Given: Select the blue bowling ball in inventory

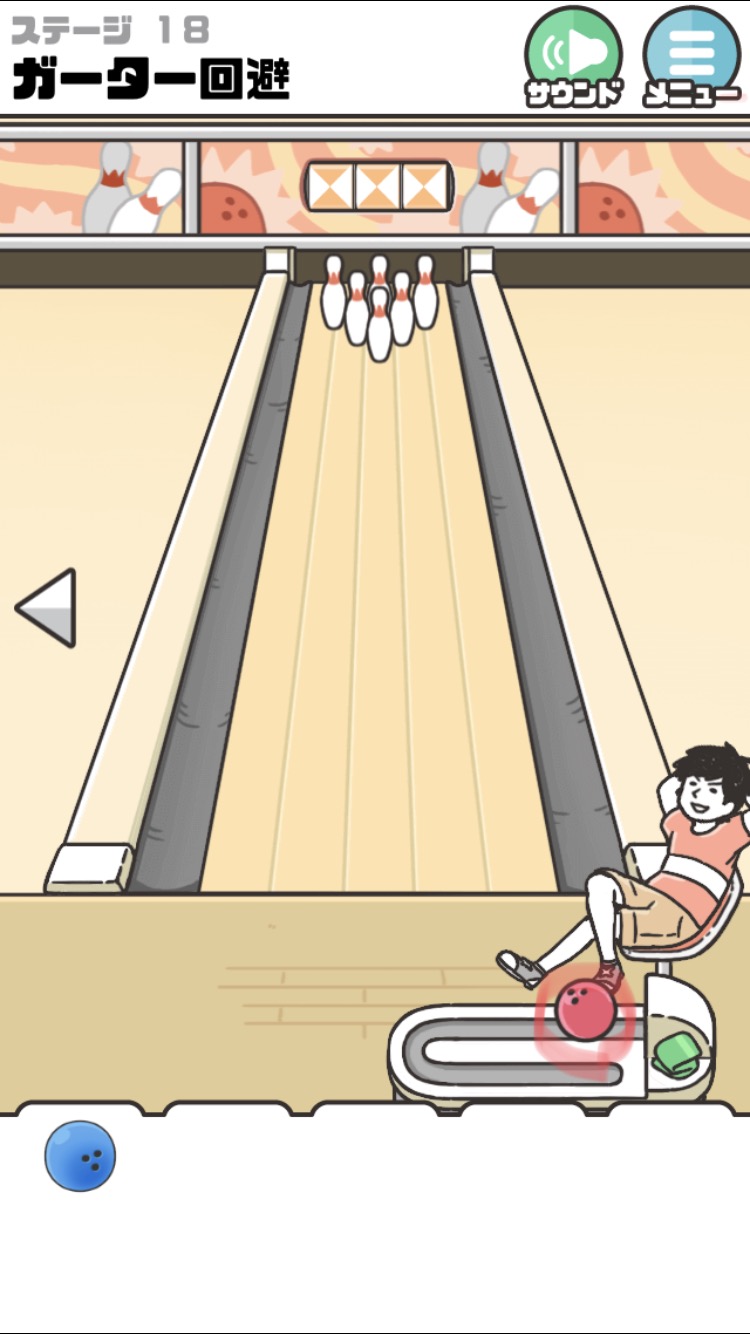Looking at the screenshot, I should [80, 1155].
